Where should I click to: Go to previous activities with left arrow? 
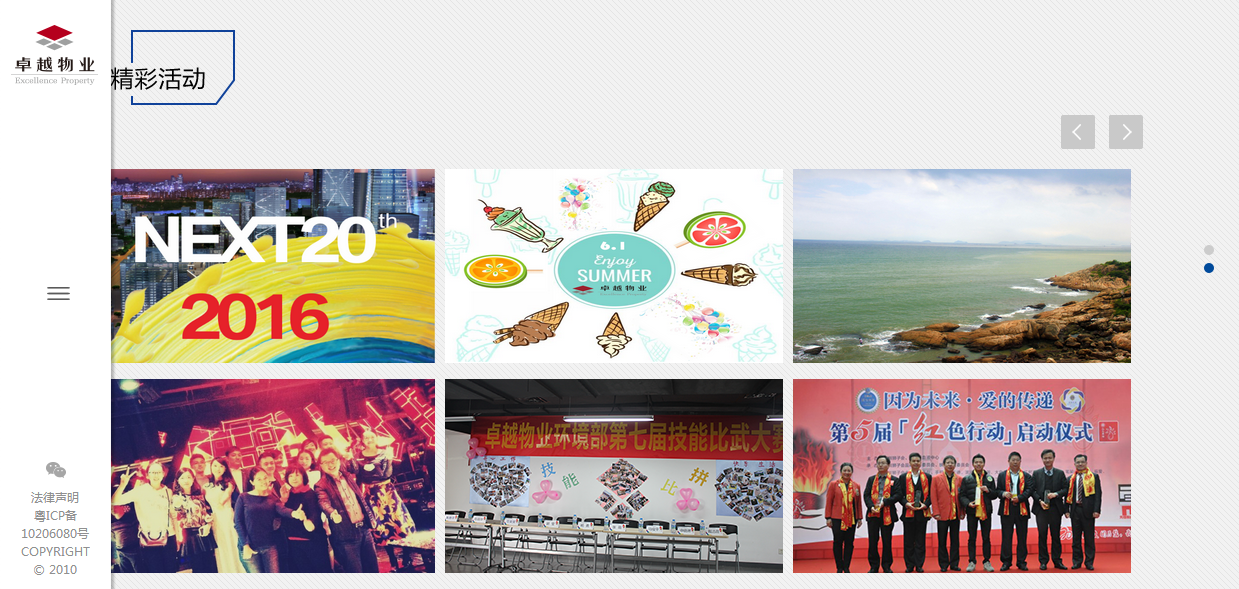coord(1077,132)
